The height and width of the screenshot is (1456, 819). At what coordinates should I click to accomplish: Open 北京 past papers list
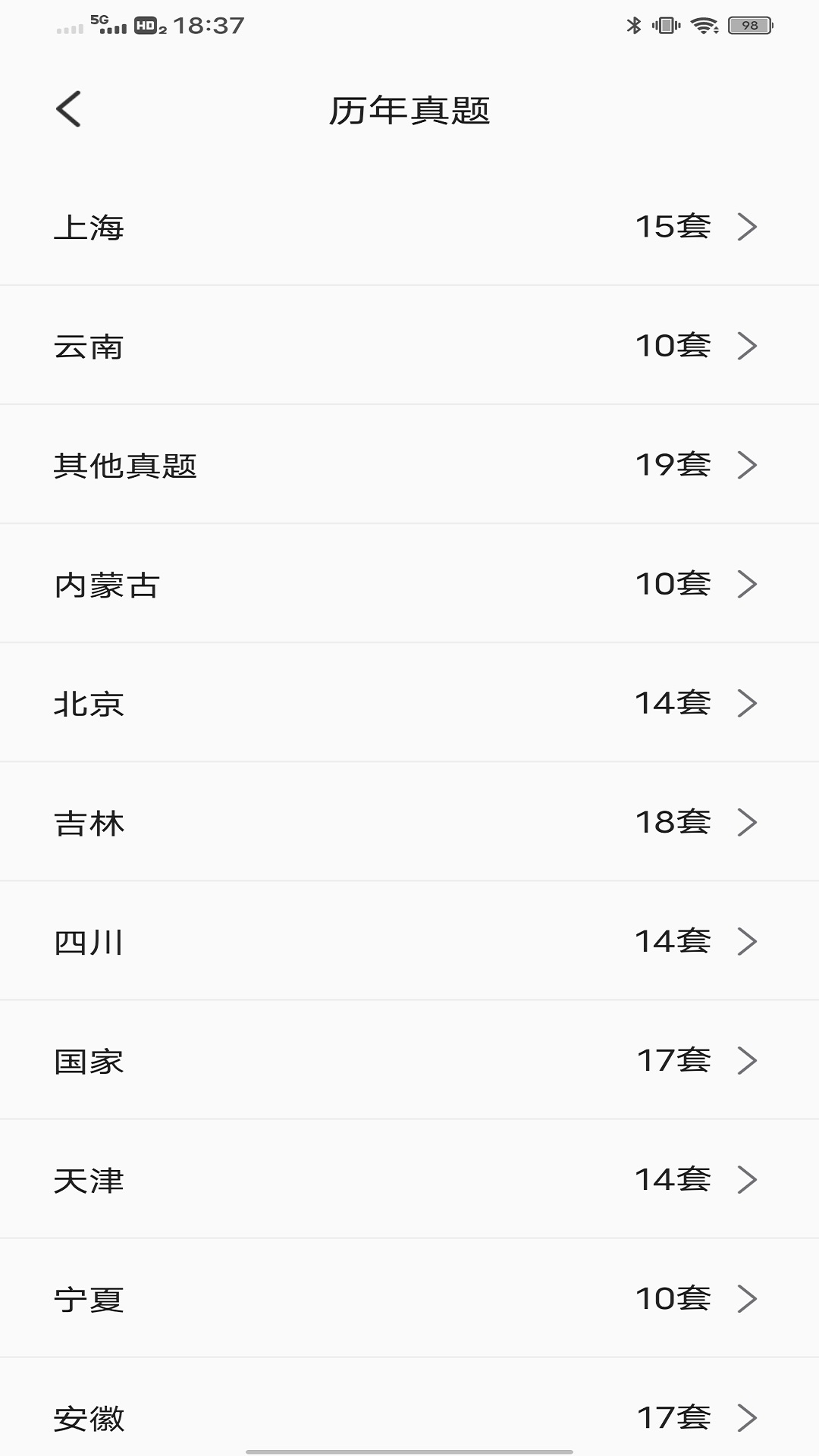tap(409, 703)
